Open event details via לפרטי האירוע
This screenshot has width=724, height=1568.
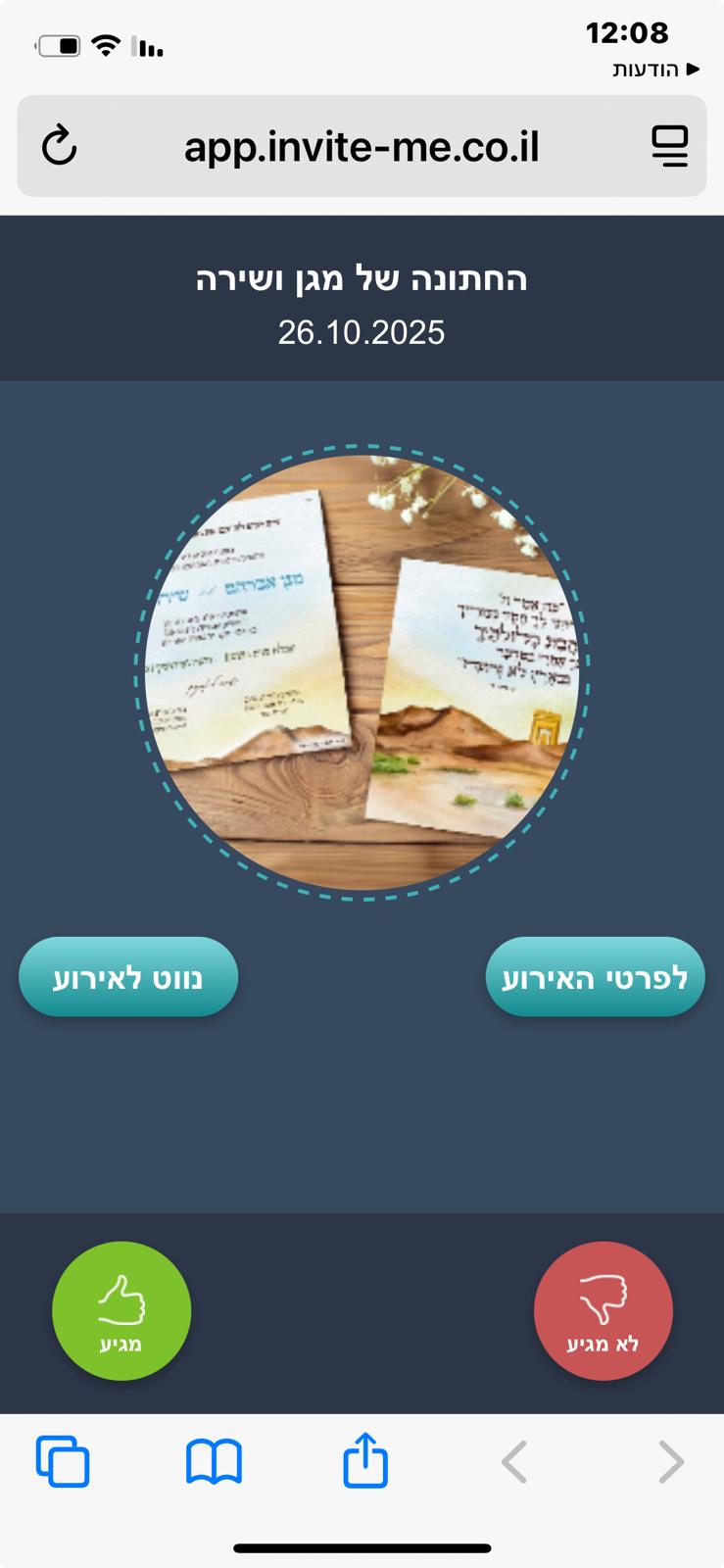595,977
